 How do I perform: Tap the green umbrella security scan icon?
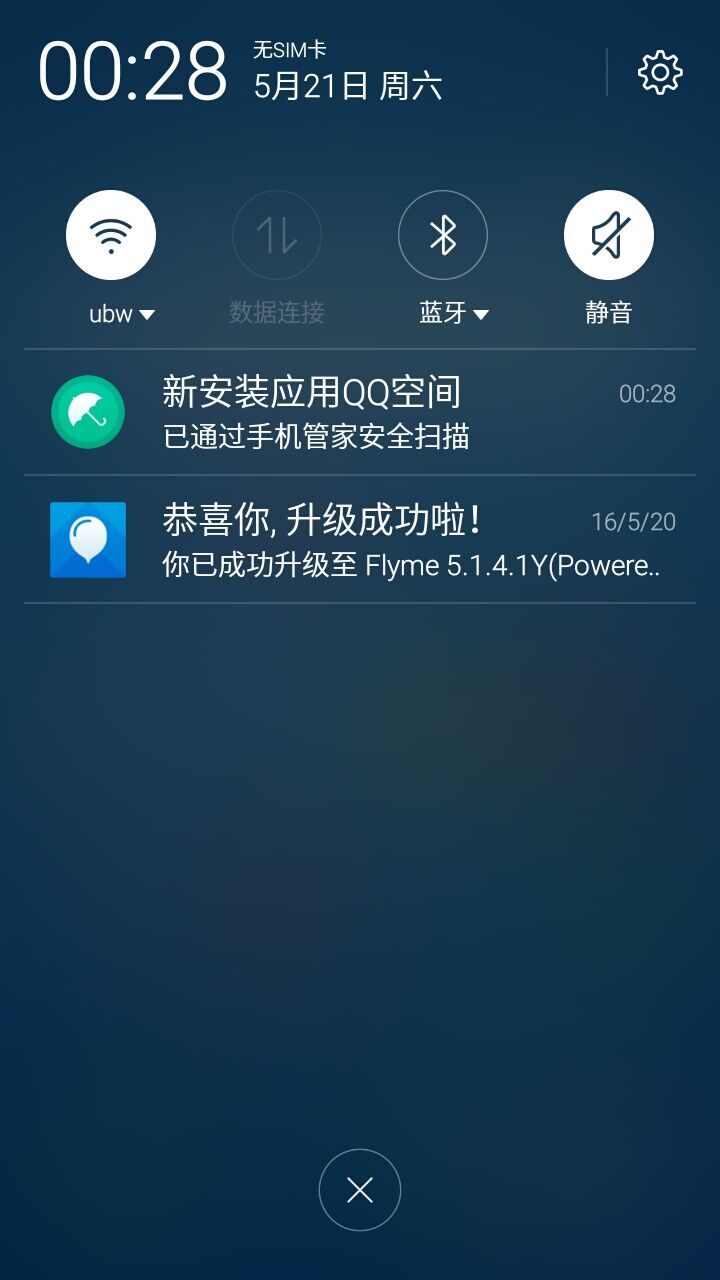(x=87, y=411)
